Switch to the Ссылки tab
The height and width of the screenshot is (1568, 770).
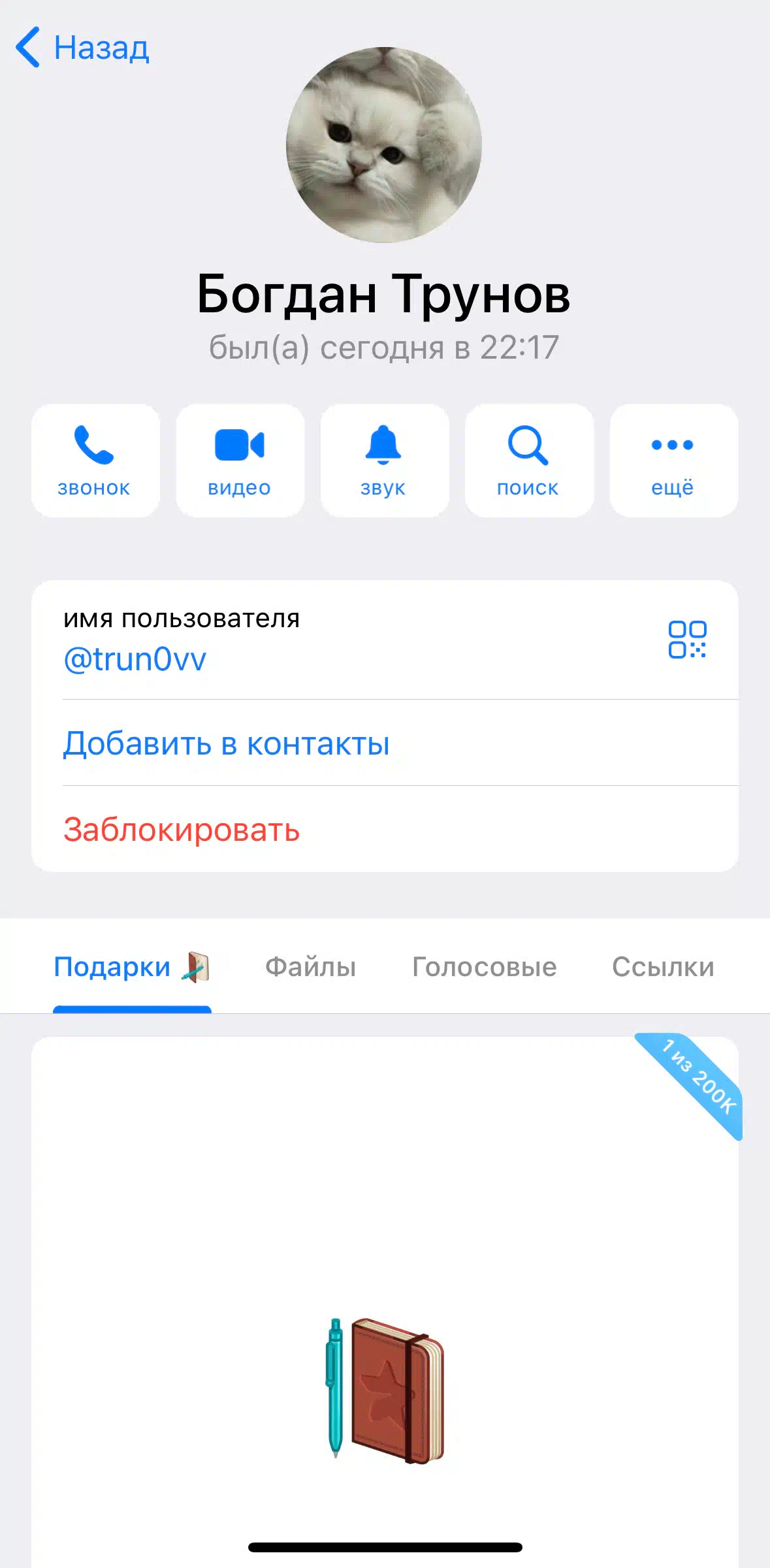[663, 967]
